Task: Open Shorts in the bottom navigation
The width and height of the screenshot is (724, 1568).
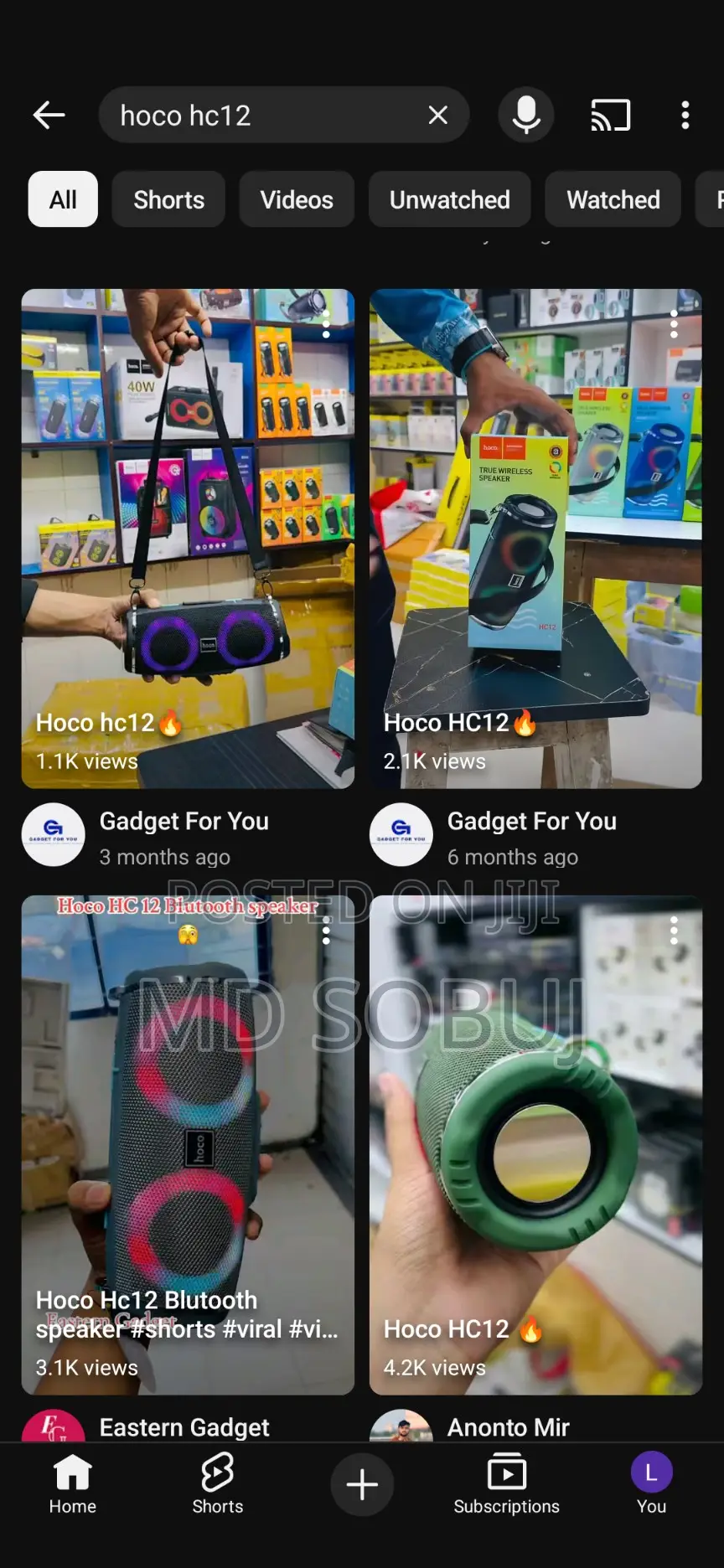Action: (217, 1484)
